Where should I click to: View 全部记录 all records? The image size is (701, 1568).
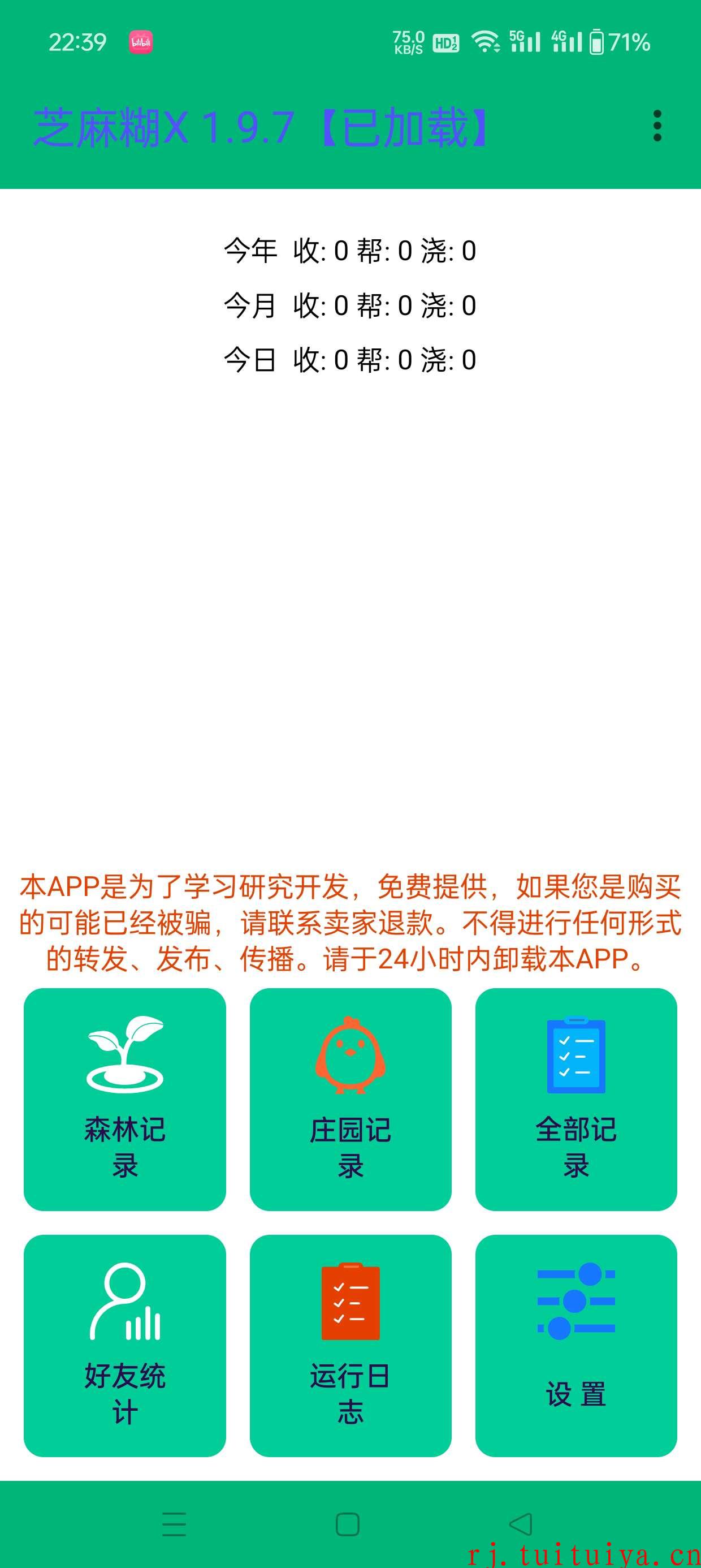click(575, 1099)
